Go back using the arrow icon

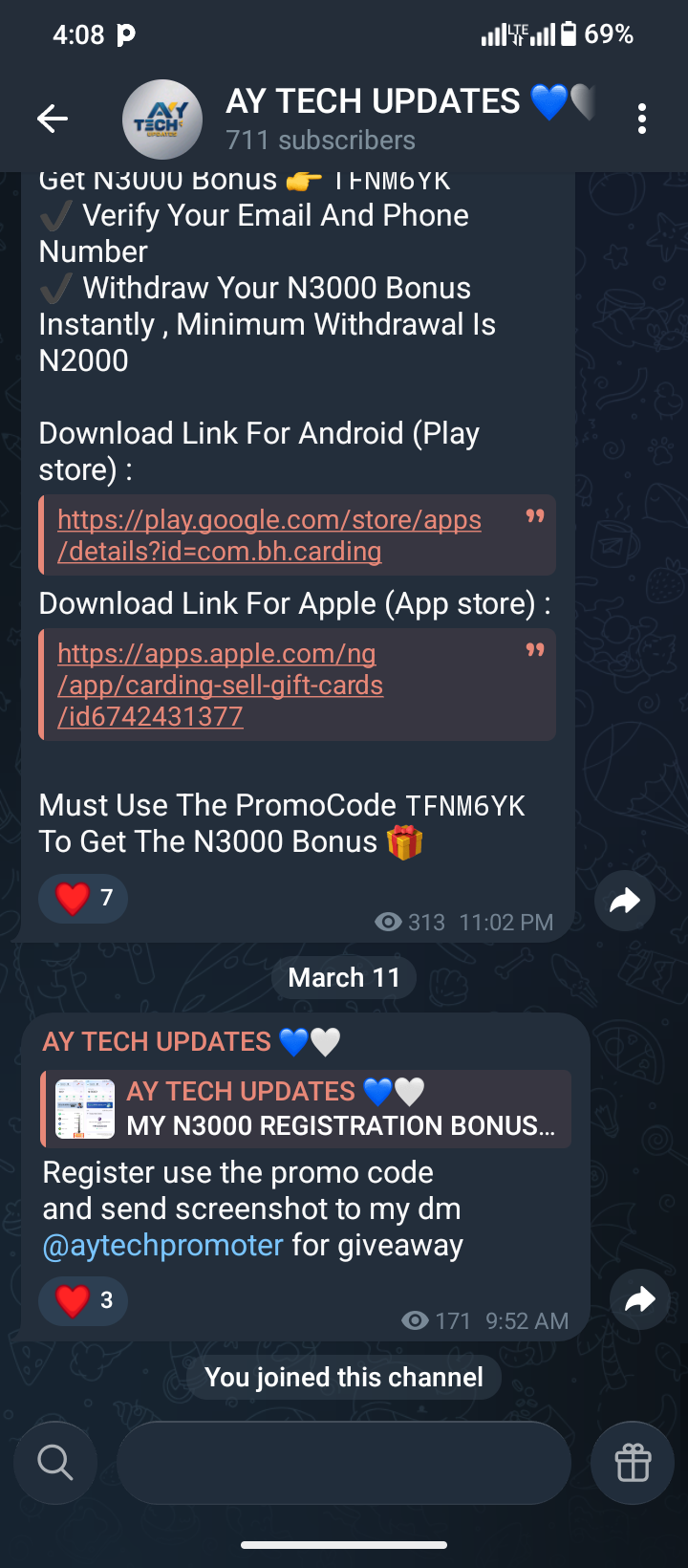(53, 119)
